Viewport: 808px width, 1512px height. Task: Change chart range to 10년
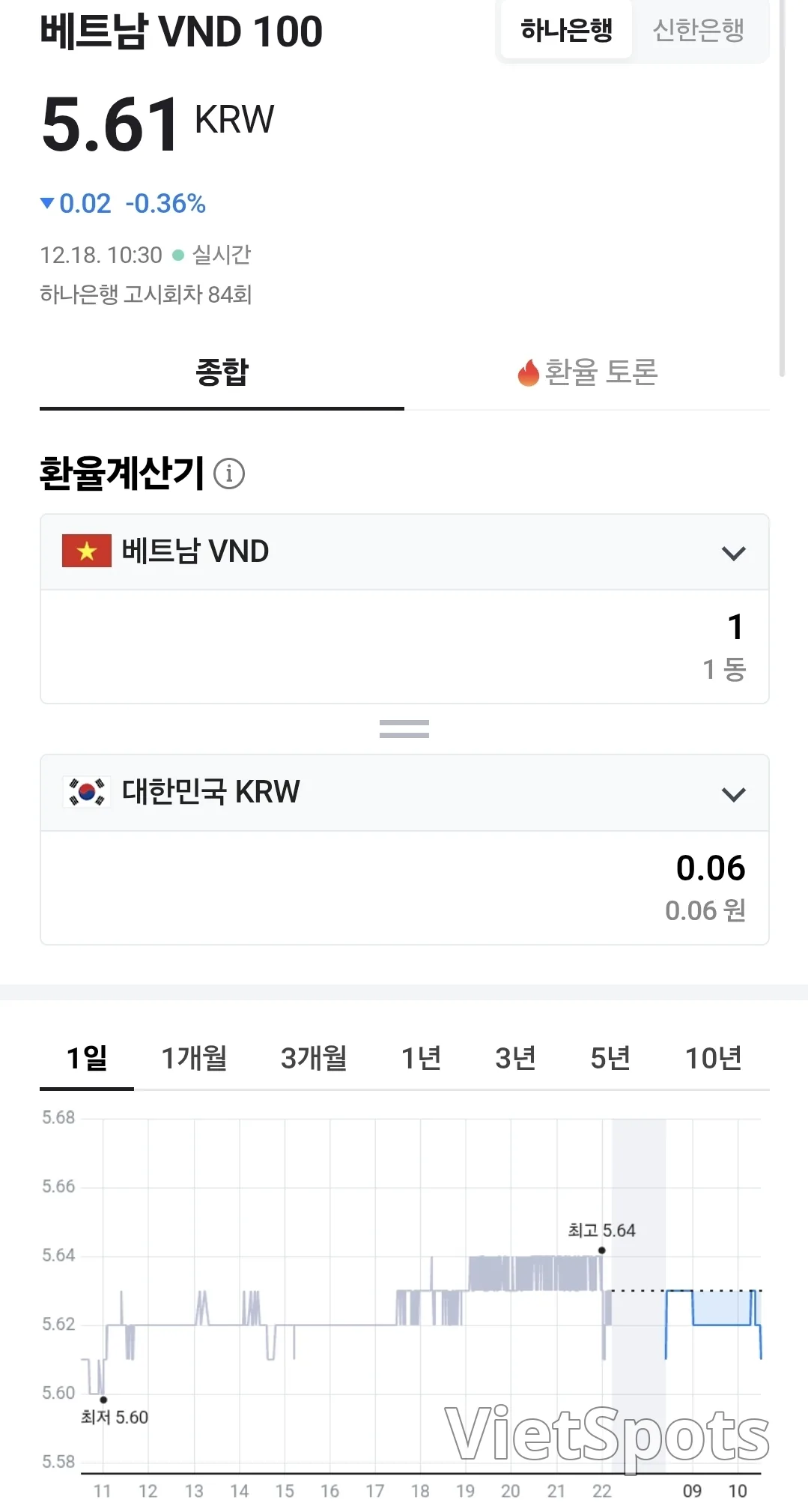714,1058
